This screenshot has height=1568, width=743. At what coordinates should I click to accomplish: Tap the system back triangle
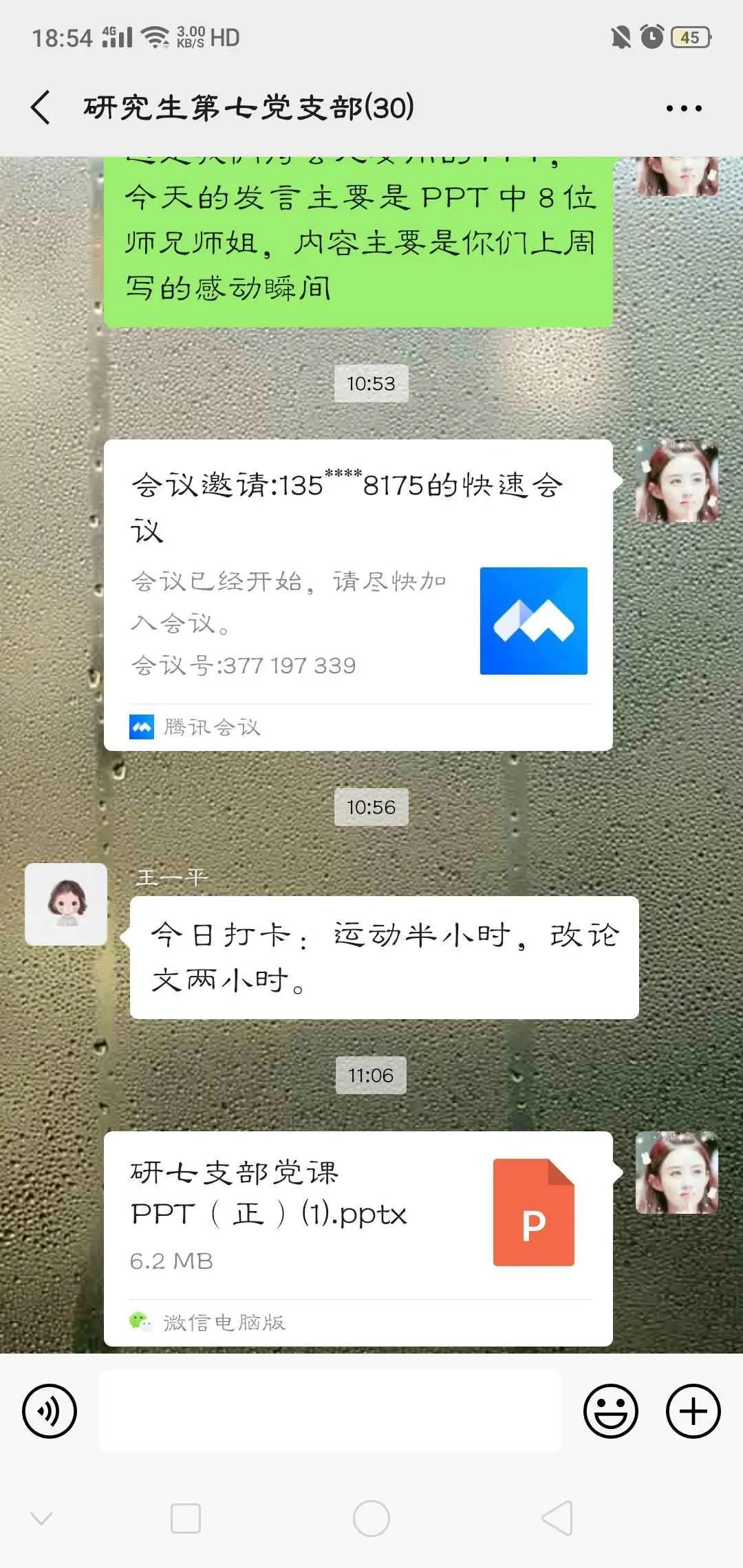[557, 1518]
